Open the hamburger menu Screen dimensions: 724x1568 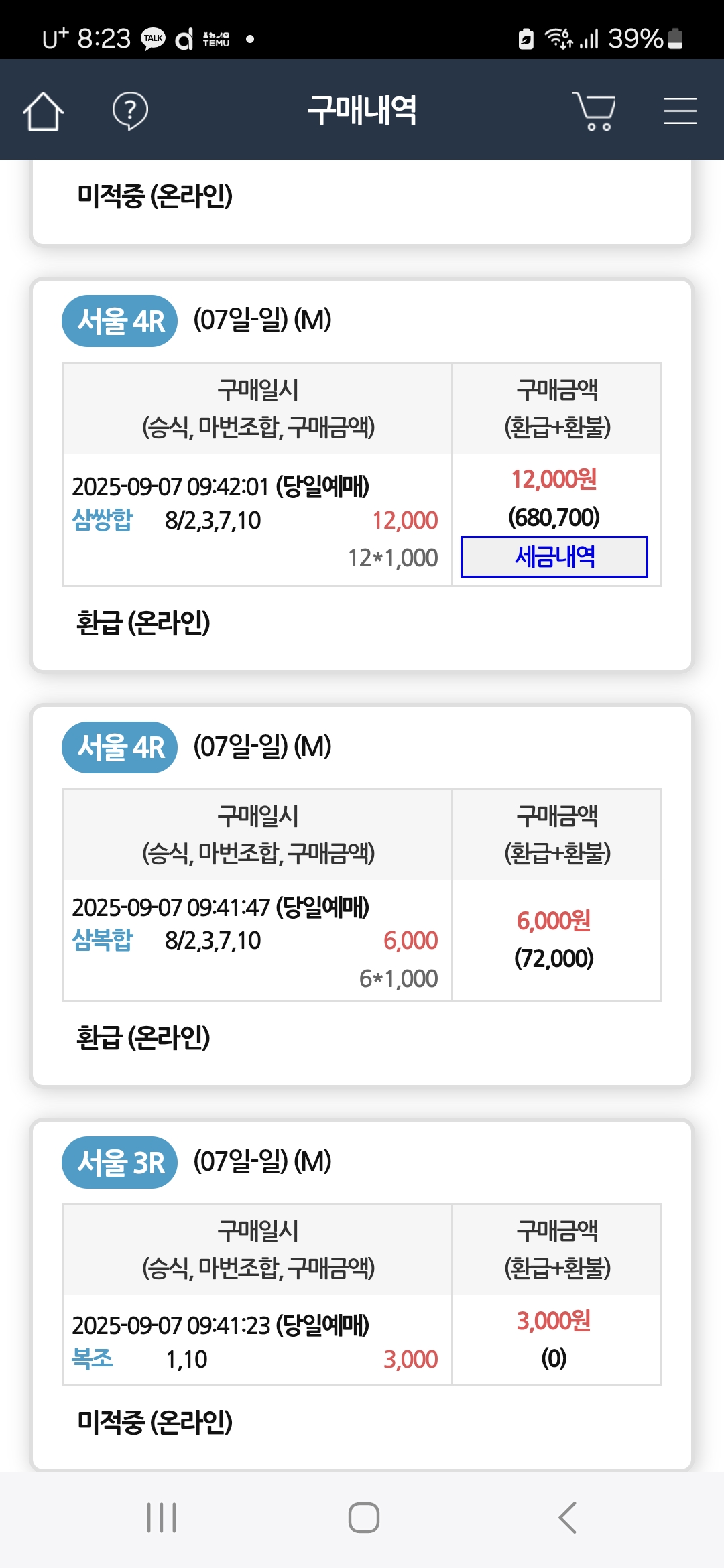(x=680, y=111)
